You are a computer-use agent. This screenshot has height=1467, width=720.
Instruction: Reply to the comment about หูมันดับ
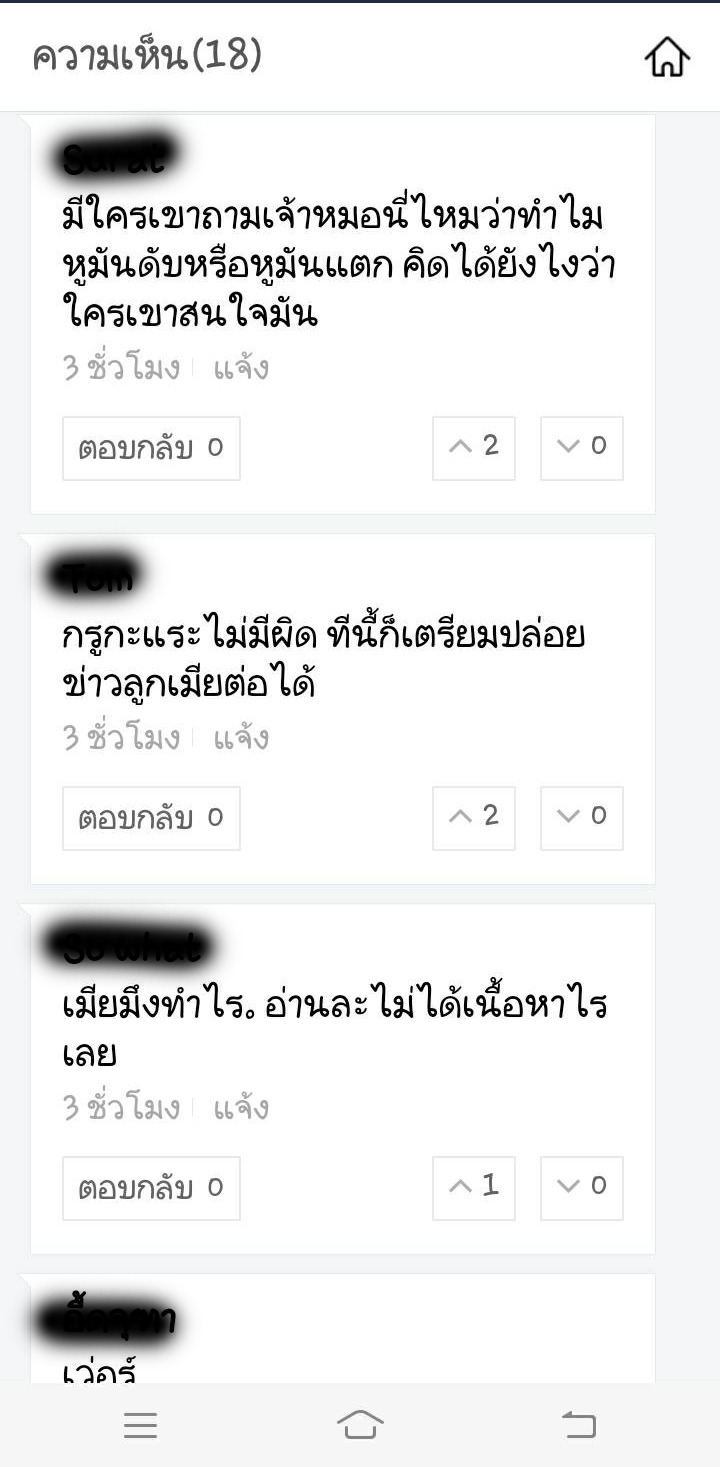[x=151, y=448]
